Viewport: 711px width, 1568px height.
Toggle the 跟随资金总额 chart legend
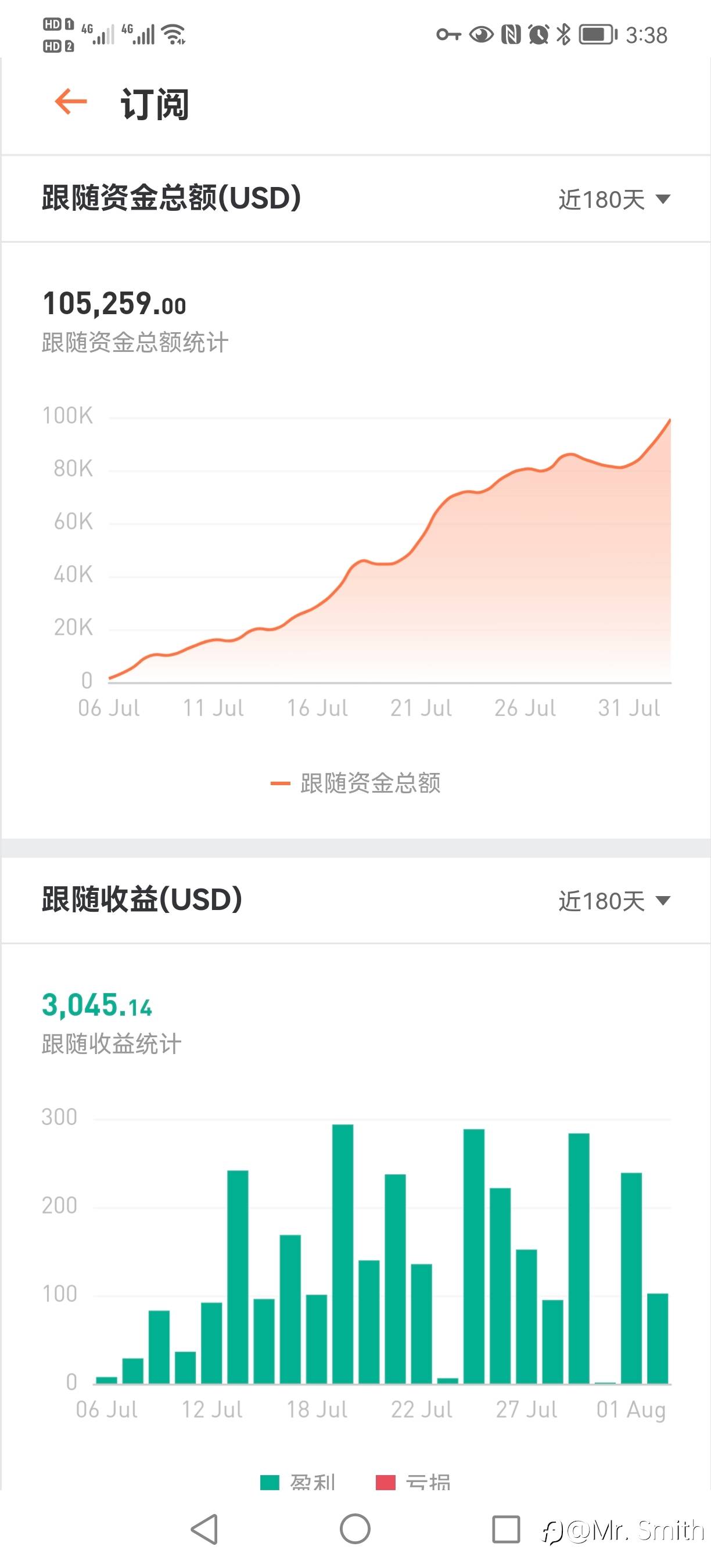coord(355,783)
